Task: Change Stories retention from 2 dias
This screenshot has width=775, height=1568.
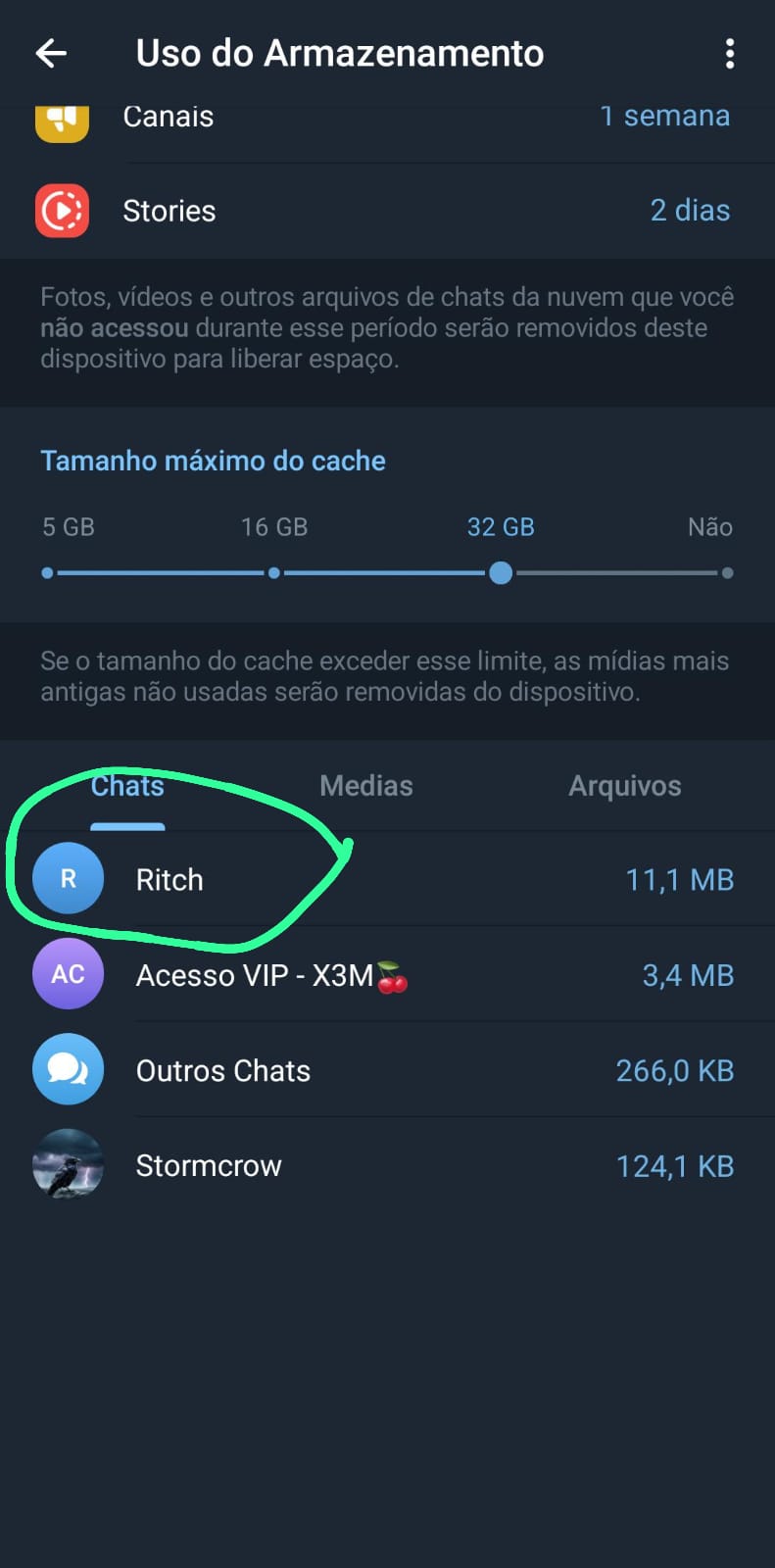Action: [x=690, y=211]
